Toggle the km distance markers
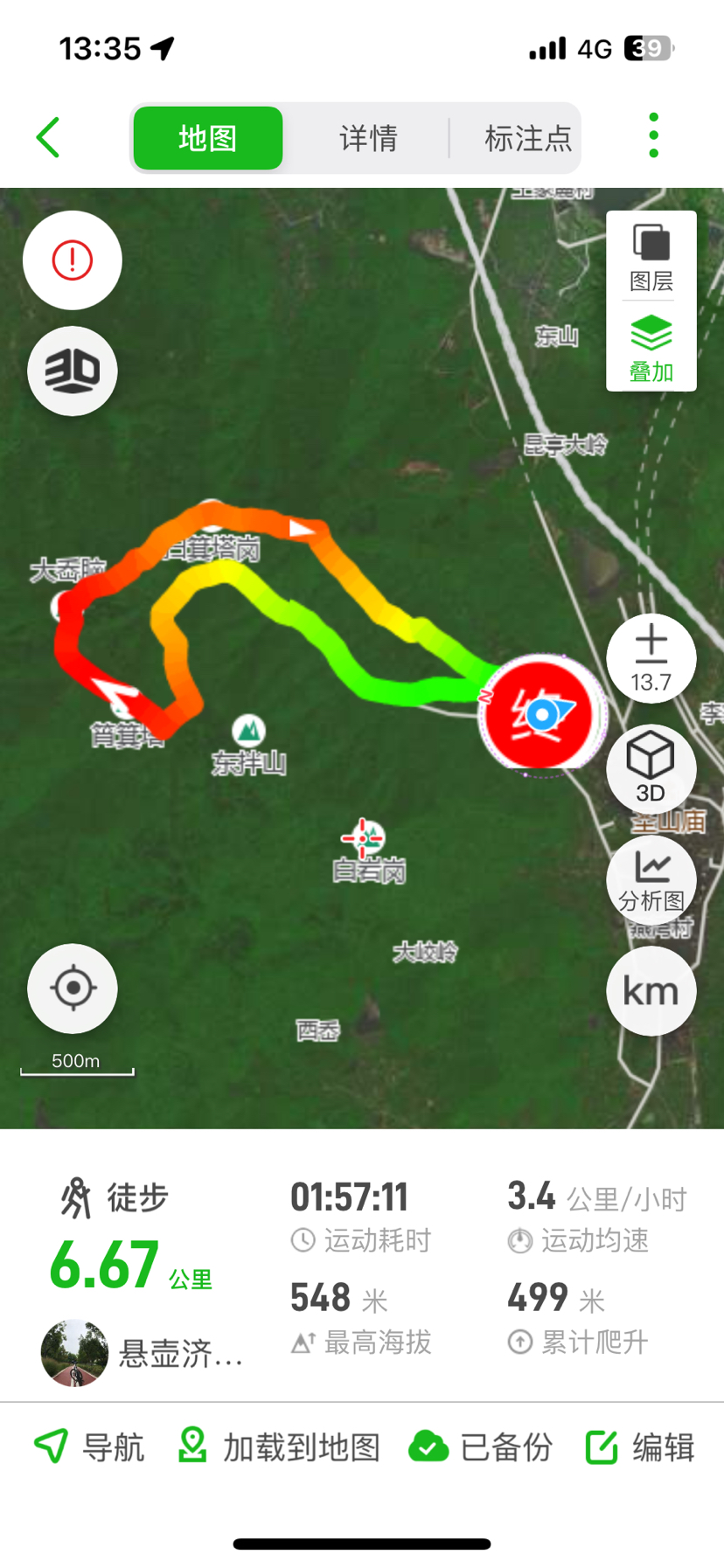724x1568 pixels. (x=651, y=991)
